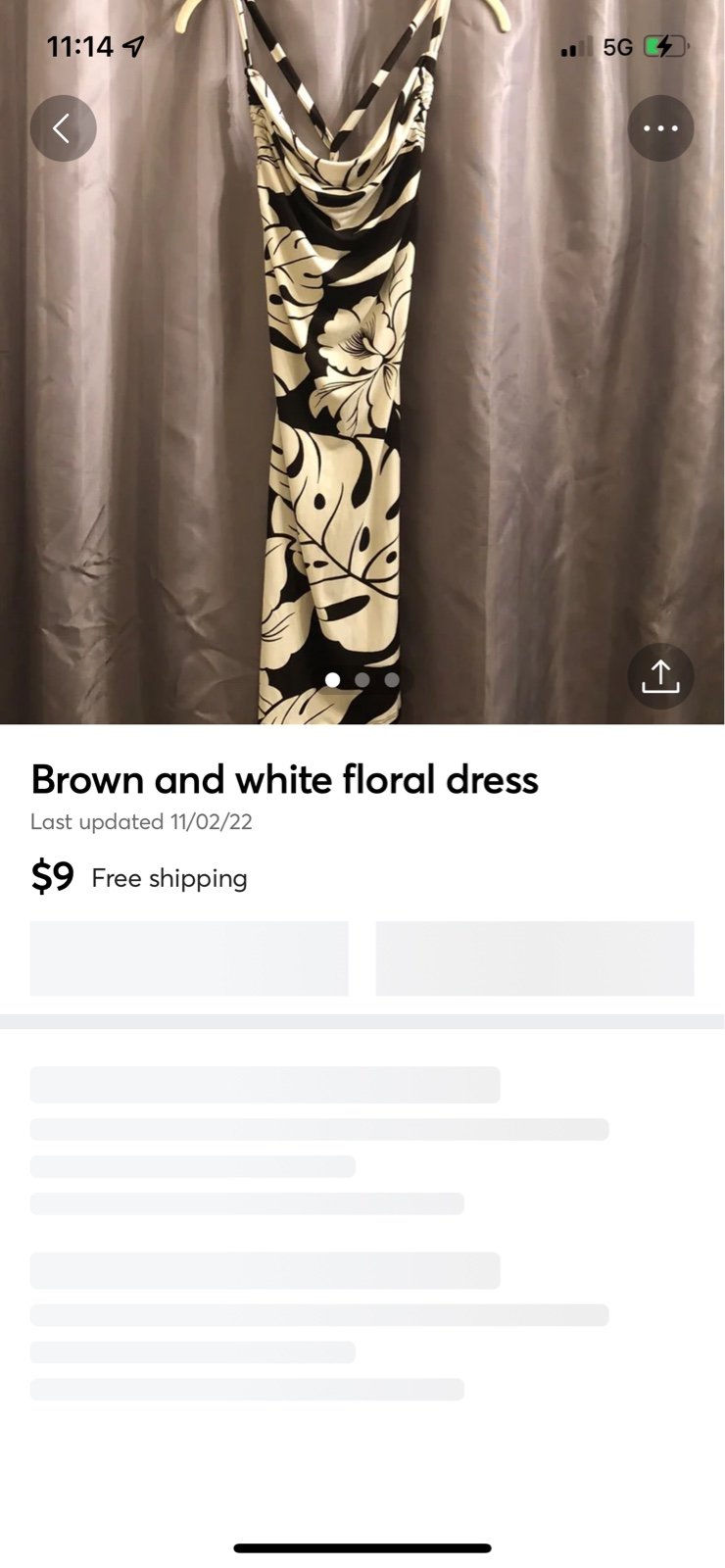Open the three-dot overflow menu
The height and width of the screenshot is (1568, 725).
[660, 128]
